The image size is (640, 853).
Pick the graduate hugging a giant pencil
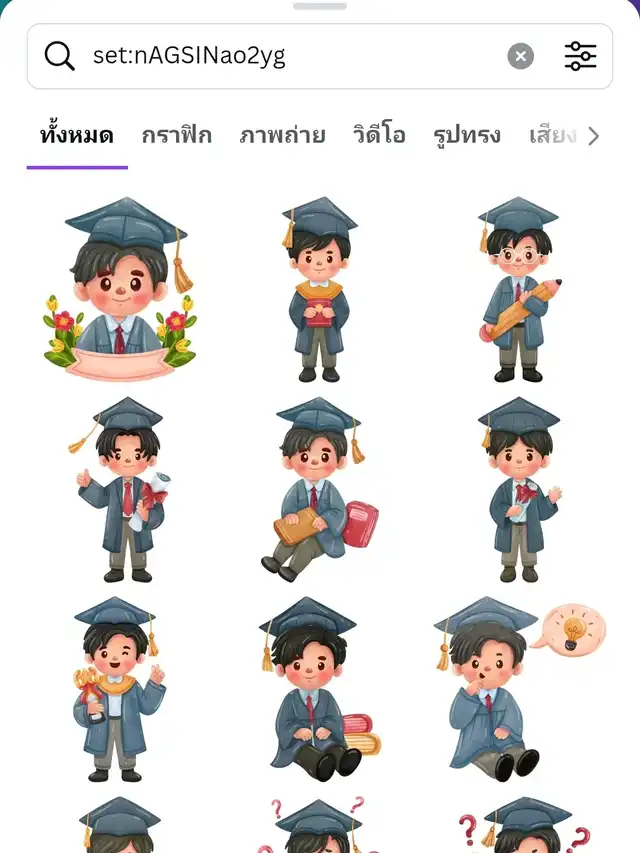(x=518, y=289)
